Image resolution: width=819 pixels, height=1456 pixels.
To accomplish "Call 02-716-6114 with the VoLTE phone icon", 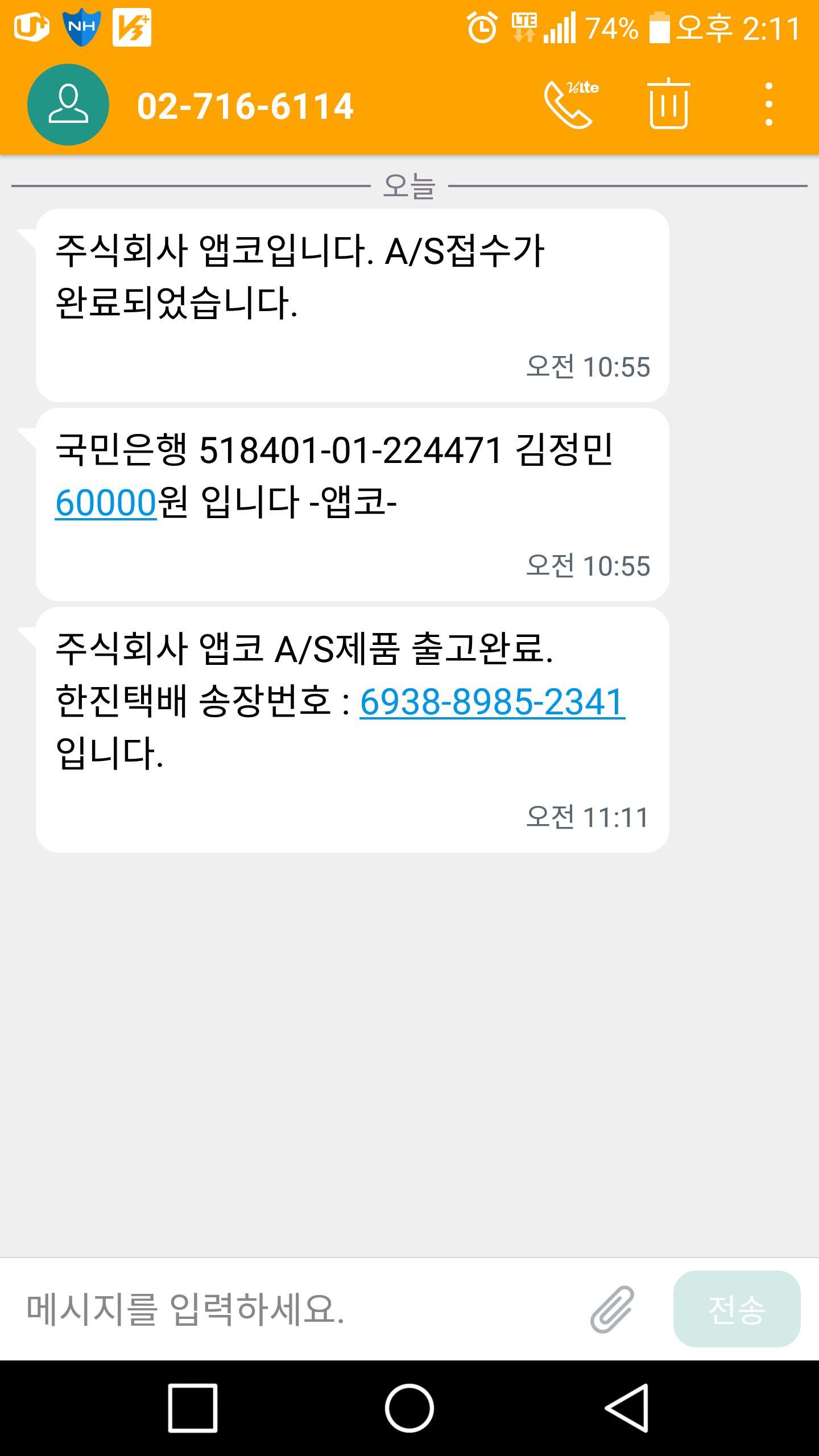I will tap(570, 105).
